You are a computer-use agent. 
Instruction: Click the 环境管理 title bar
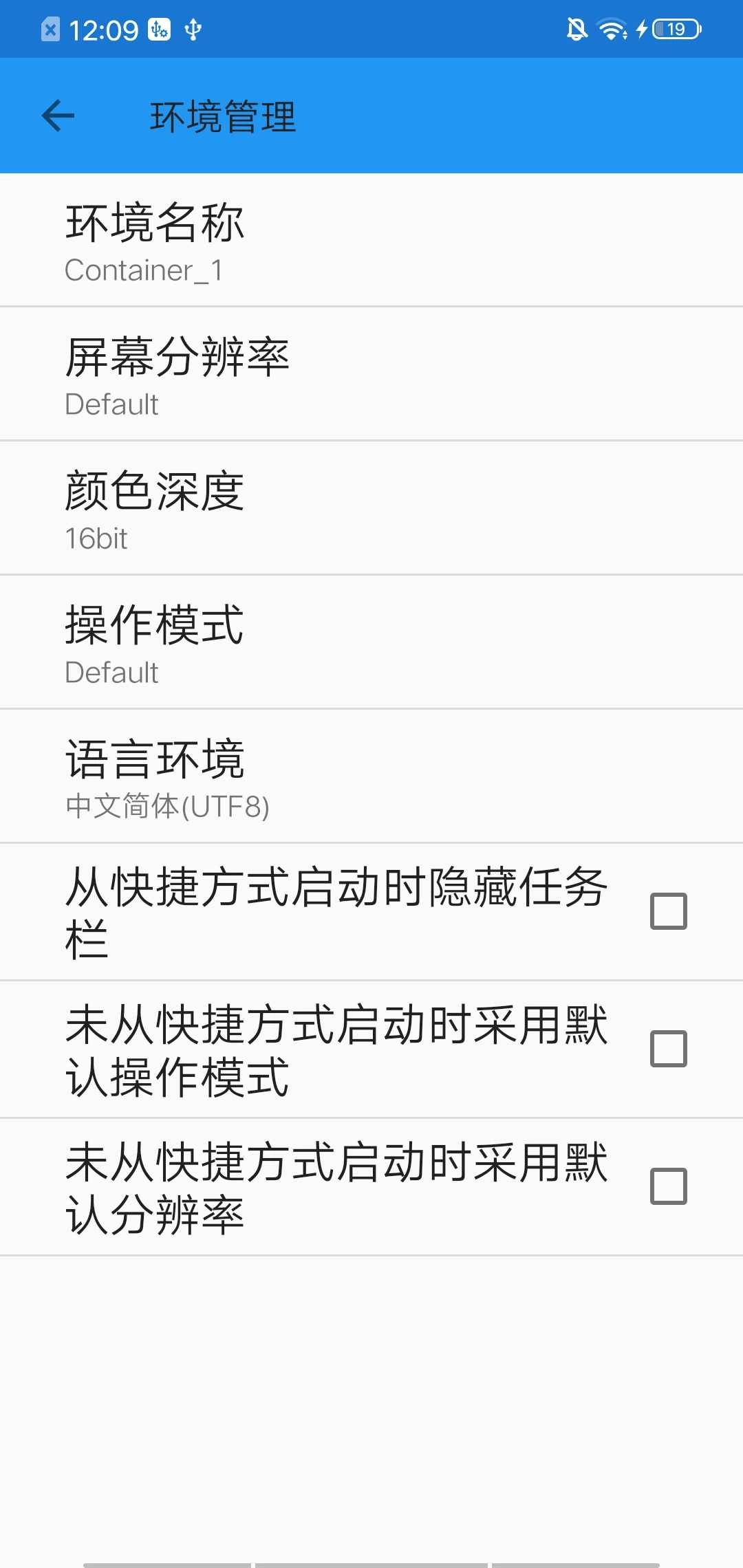(x=222, y=115)
